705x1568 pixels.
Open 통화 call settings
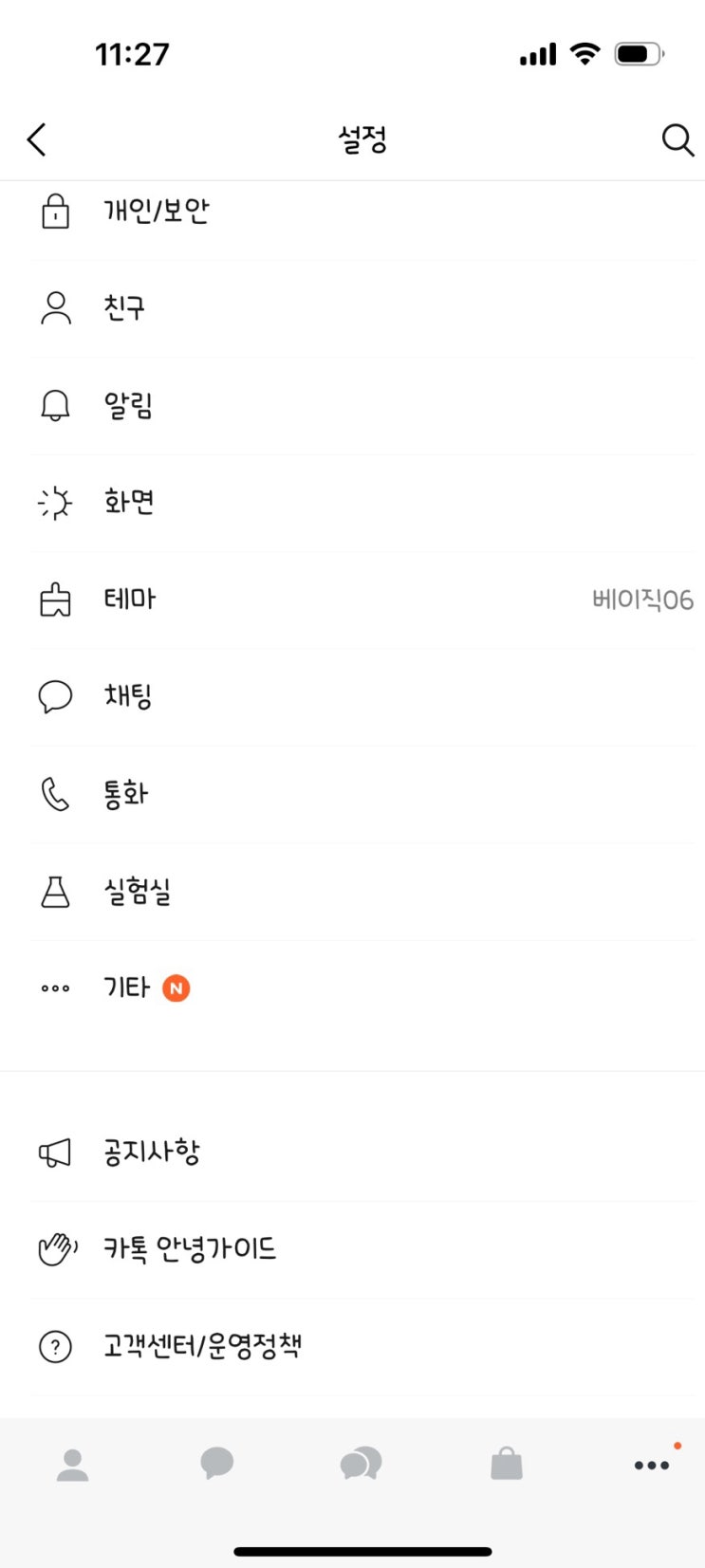(x=126, y=794)
